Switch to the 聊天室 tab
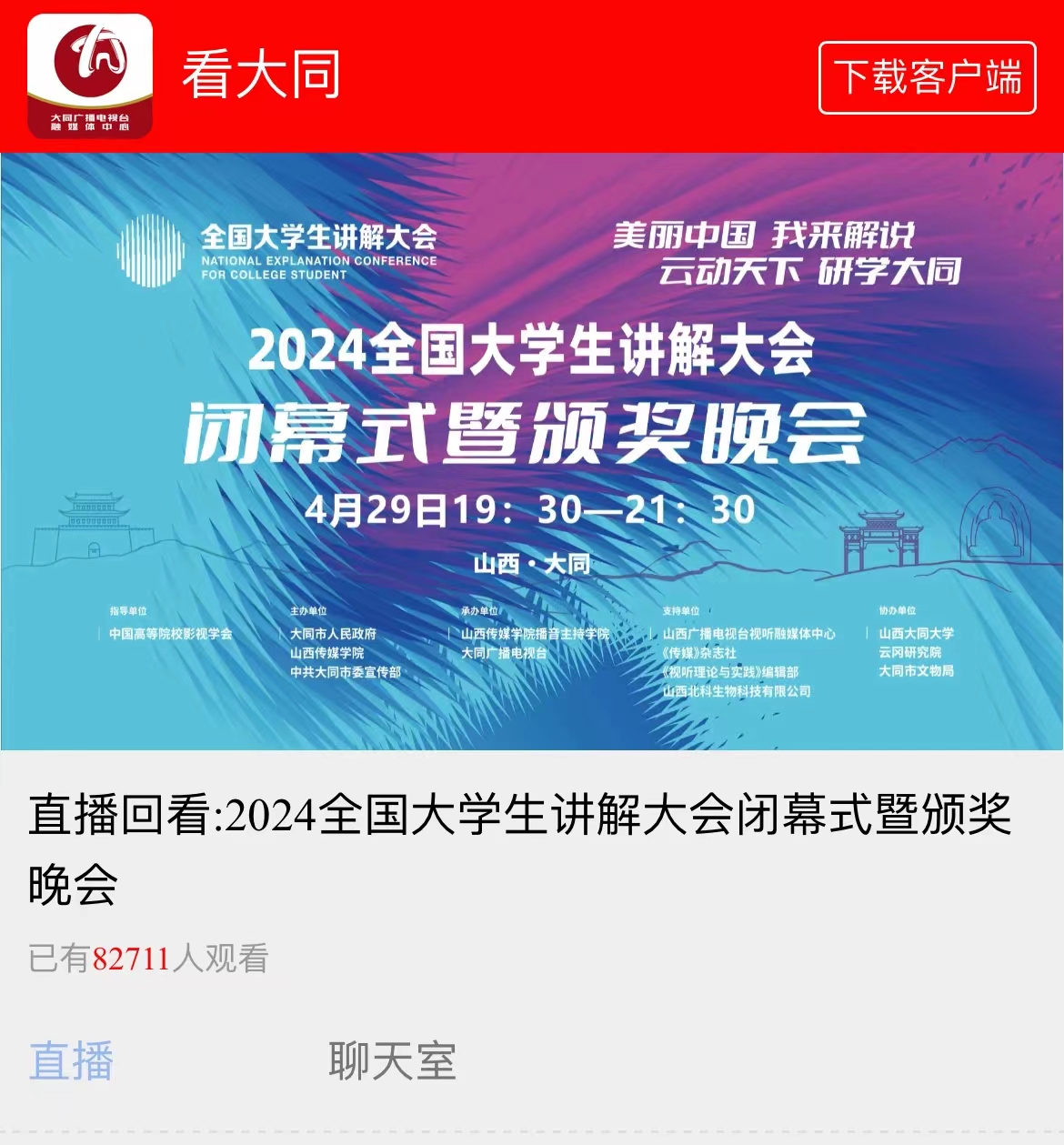The image size is (1064, 1145). [x=392, y=1061]
